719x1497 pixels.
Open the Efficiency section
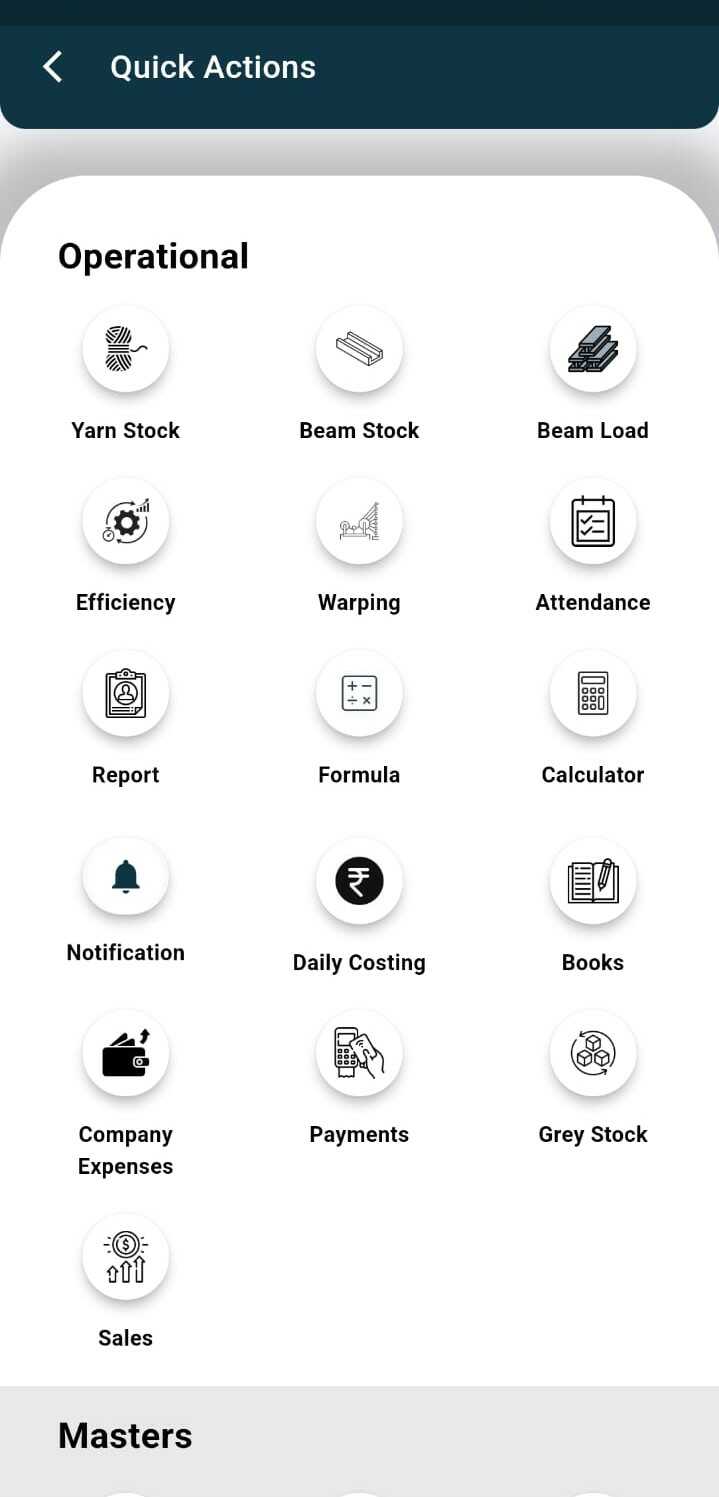pos(125,522)
